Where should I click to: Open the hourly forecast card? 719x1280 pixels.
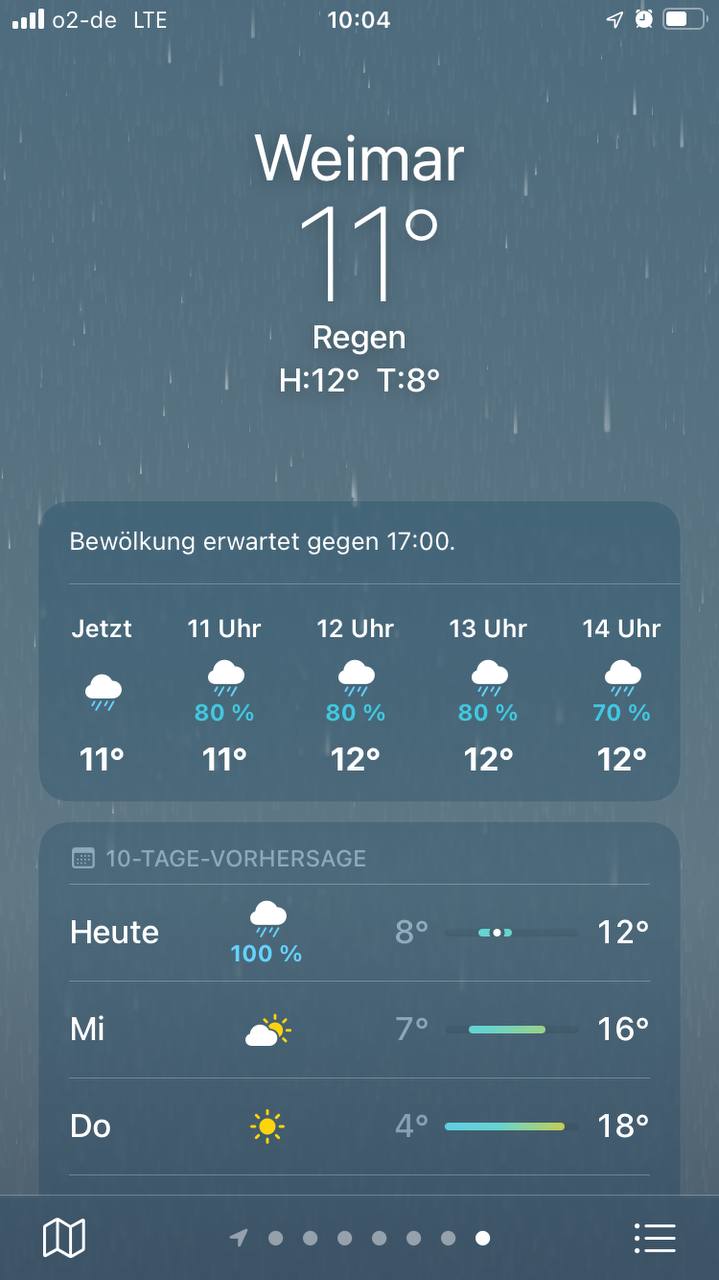pos(360,651)
